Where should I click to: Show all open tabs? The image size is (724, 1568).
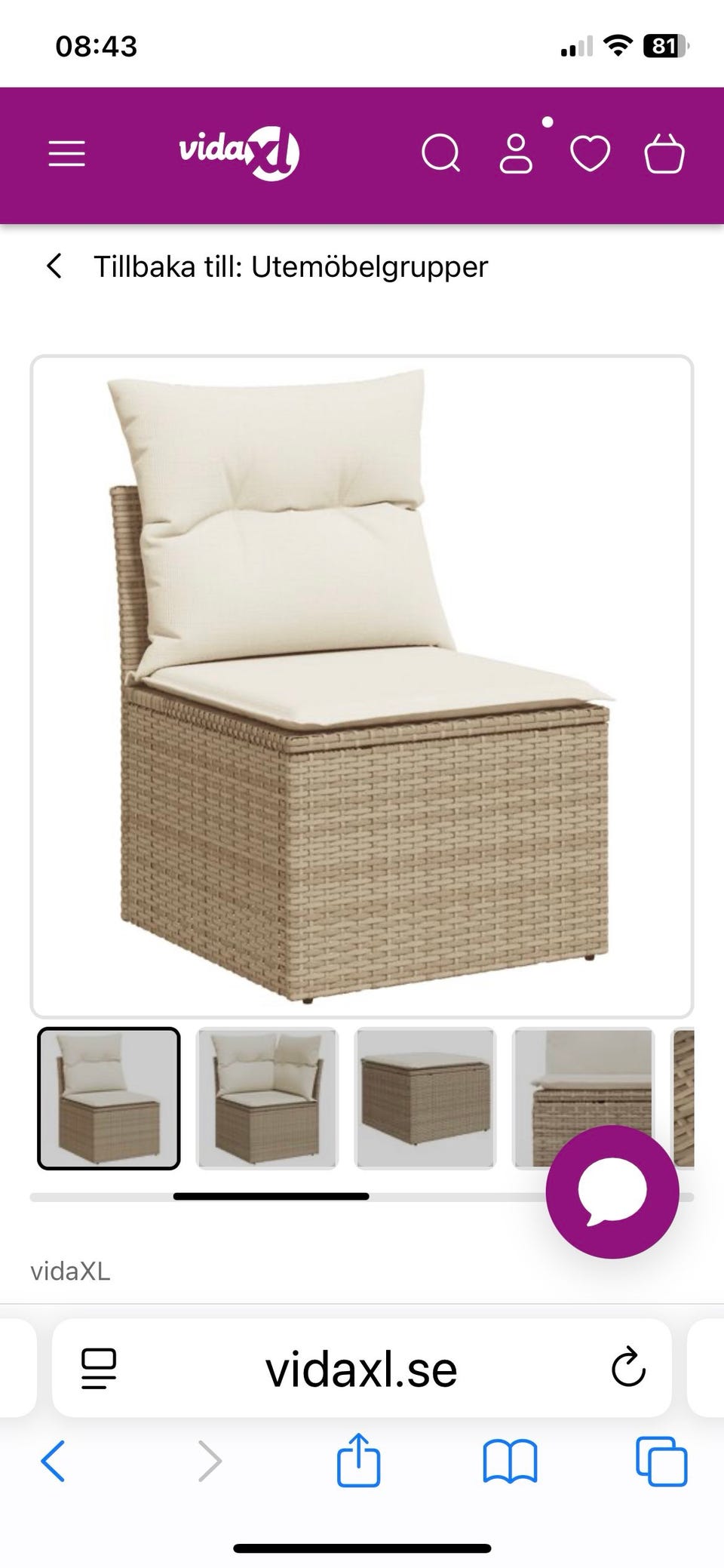click(661, 1462)
